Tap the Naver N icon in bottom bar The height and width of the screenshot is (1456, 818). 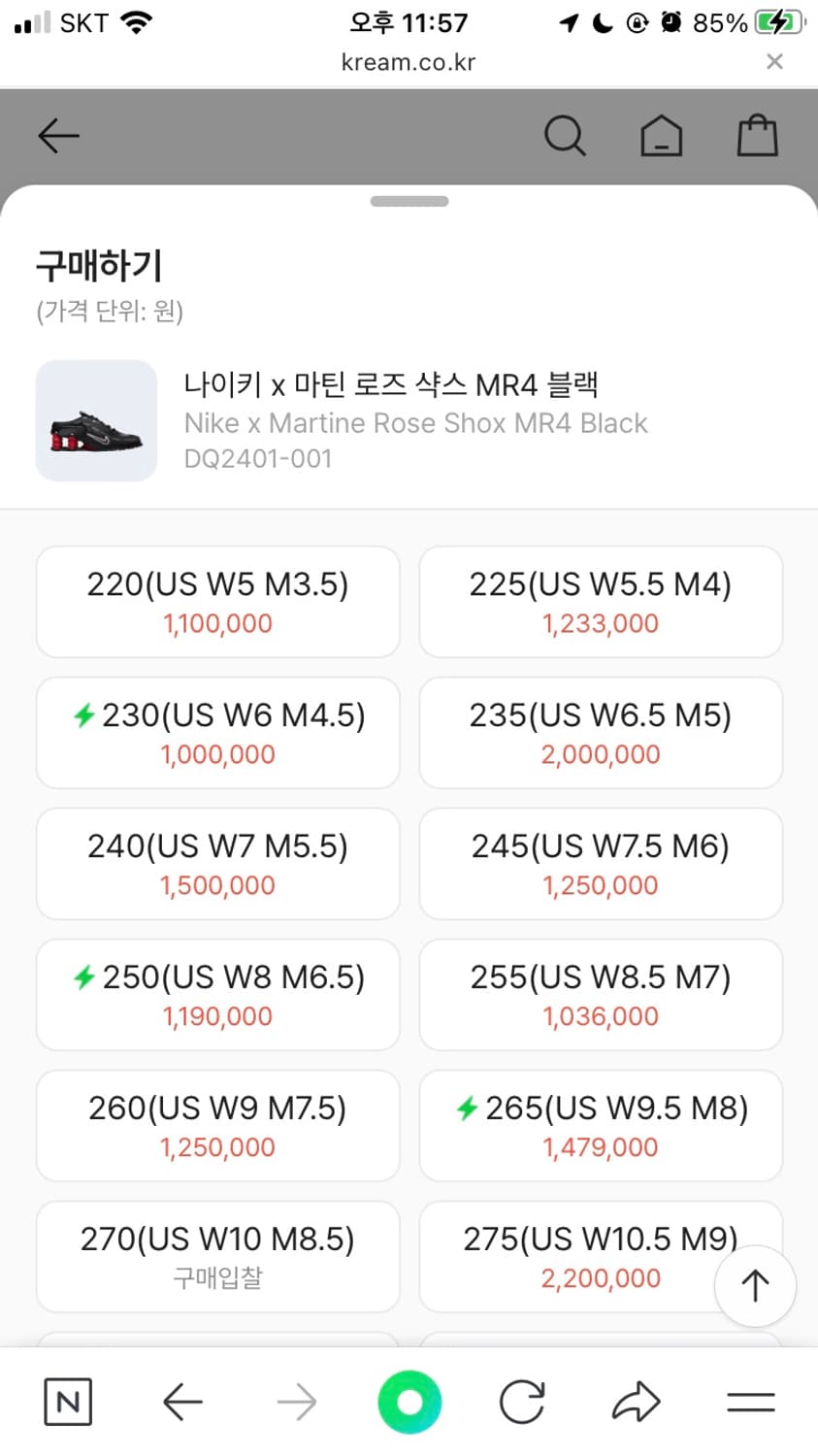coord(67,1401)
